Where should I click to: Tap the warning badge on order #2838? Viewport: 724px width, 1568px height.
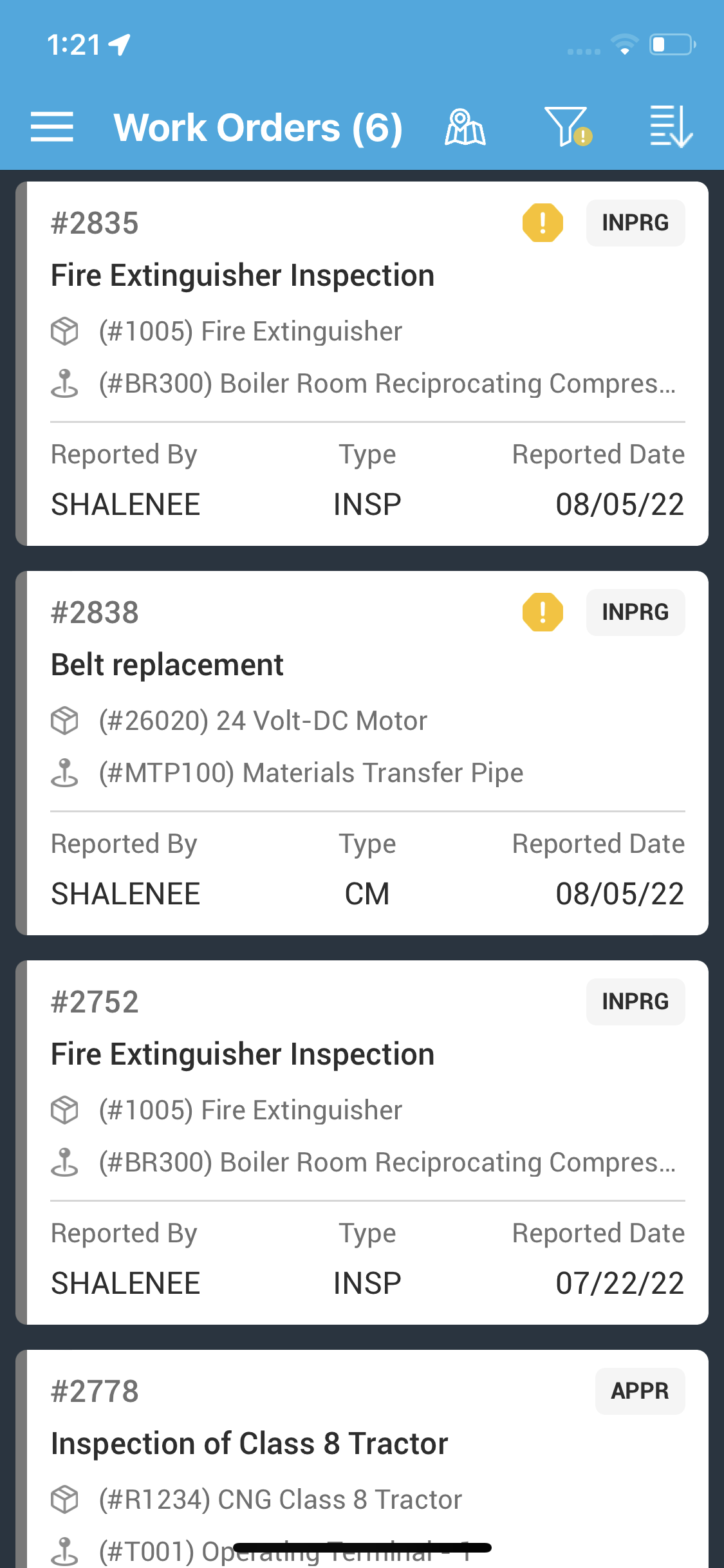click(543, 612)
